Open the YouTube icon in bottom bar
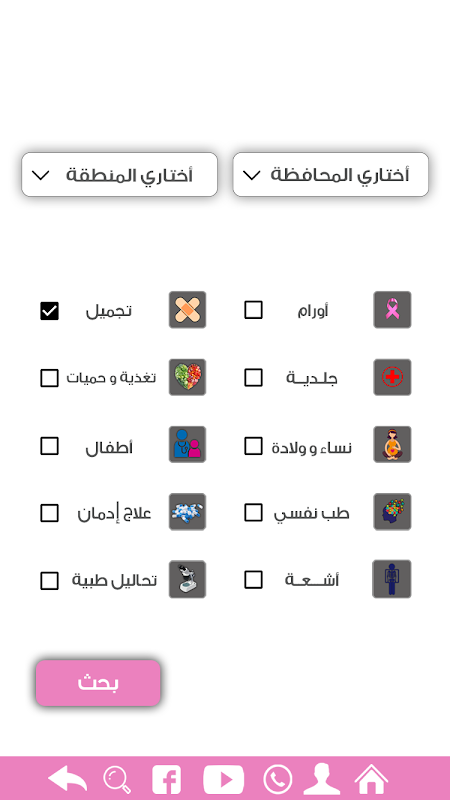This screenshot has height=800, width=450. point(223,780)
